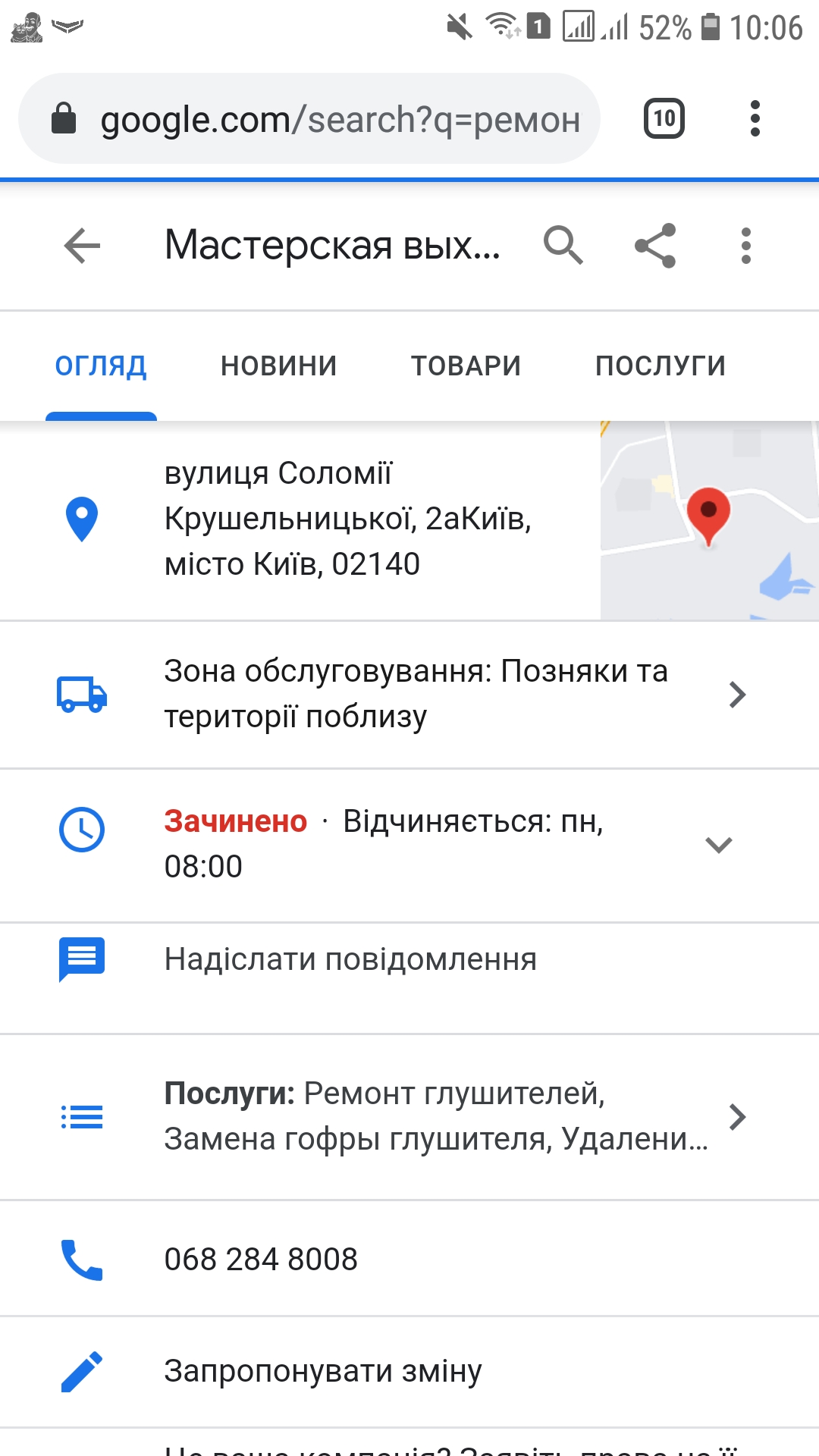Switch to the ПОСЛУГИ tab
819x1456 pixels.
point(661,366)
